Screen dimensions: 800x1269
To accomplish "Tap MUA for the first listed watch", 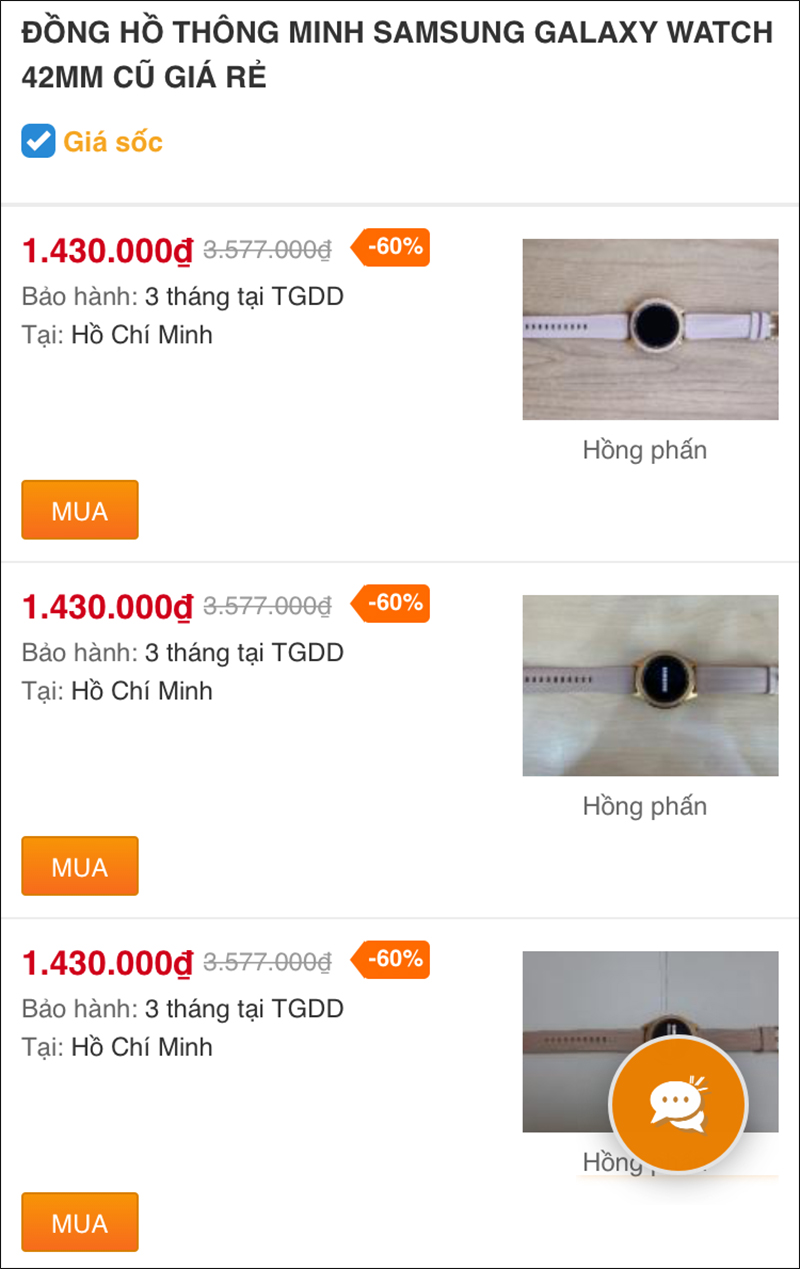I will pyautogui.click(x=80, y=510).
